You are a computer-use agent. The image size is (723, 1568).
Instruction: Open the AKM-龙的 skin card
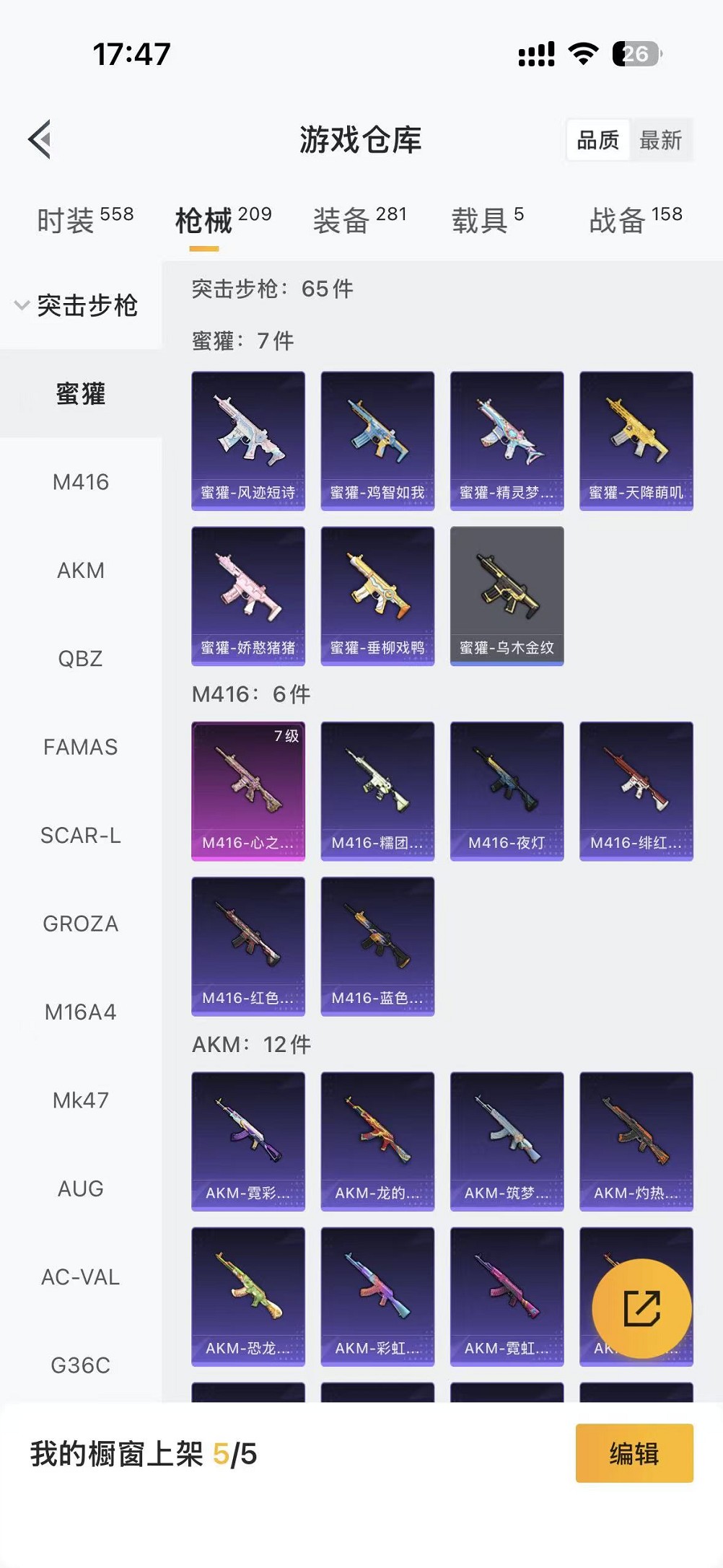coord(377,1141)
